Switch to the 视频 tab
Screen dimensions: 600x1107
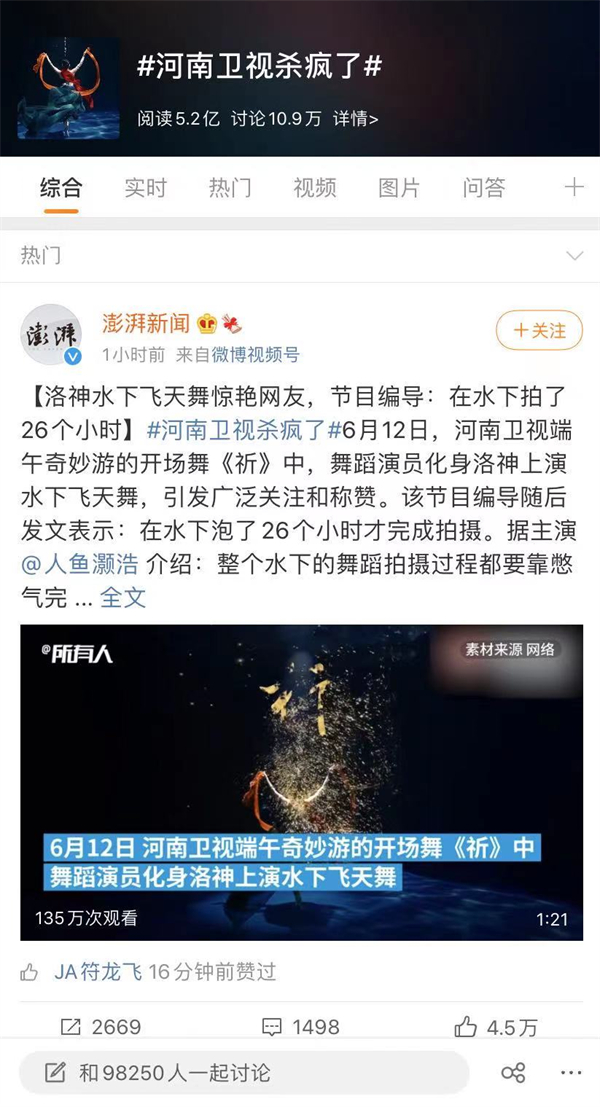(314, 188)
